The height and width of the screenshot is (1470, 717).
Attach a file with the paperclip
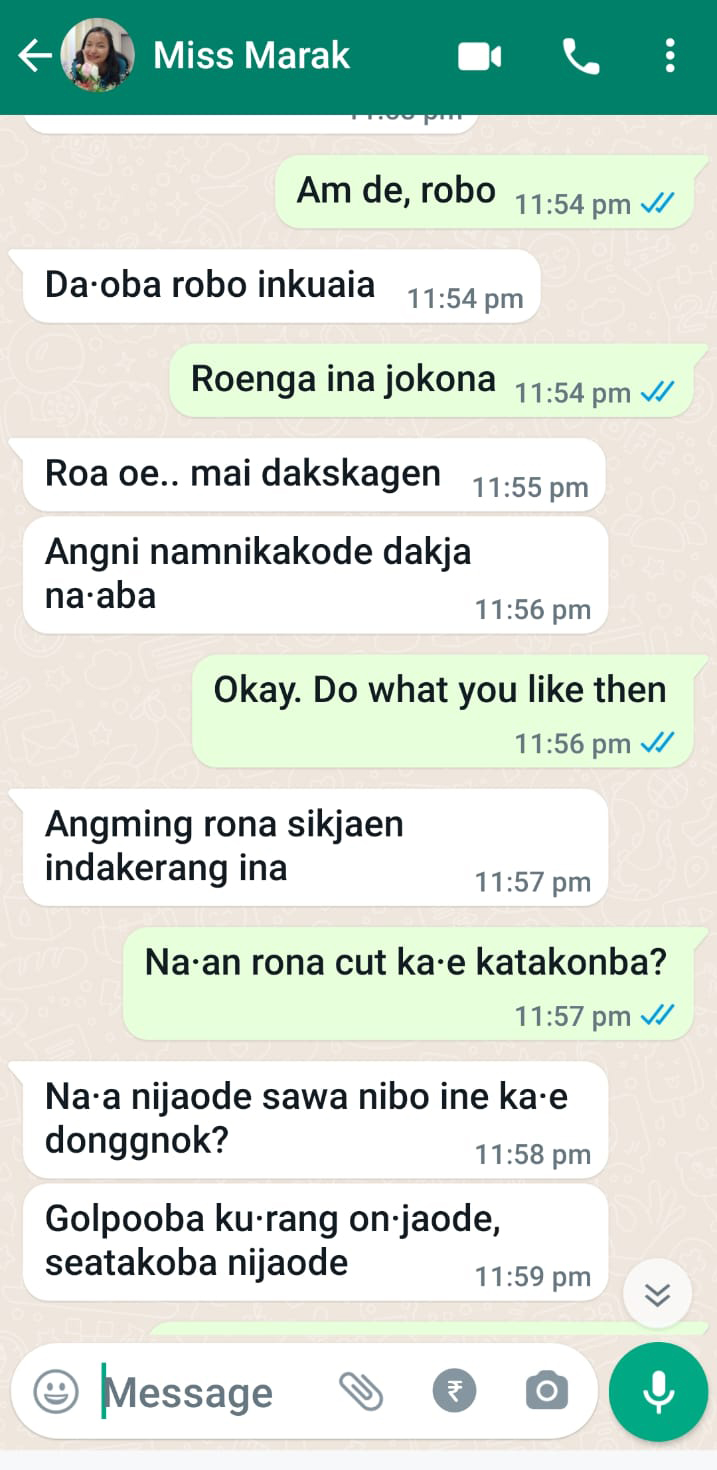[361, 1391]
